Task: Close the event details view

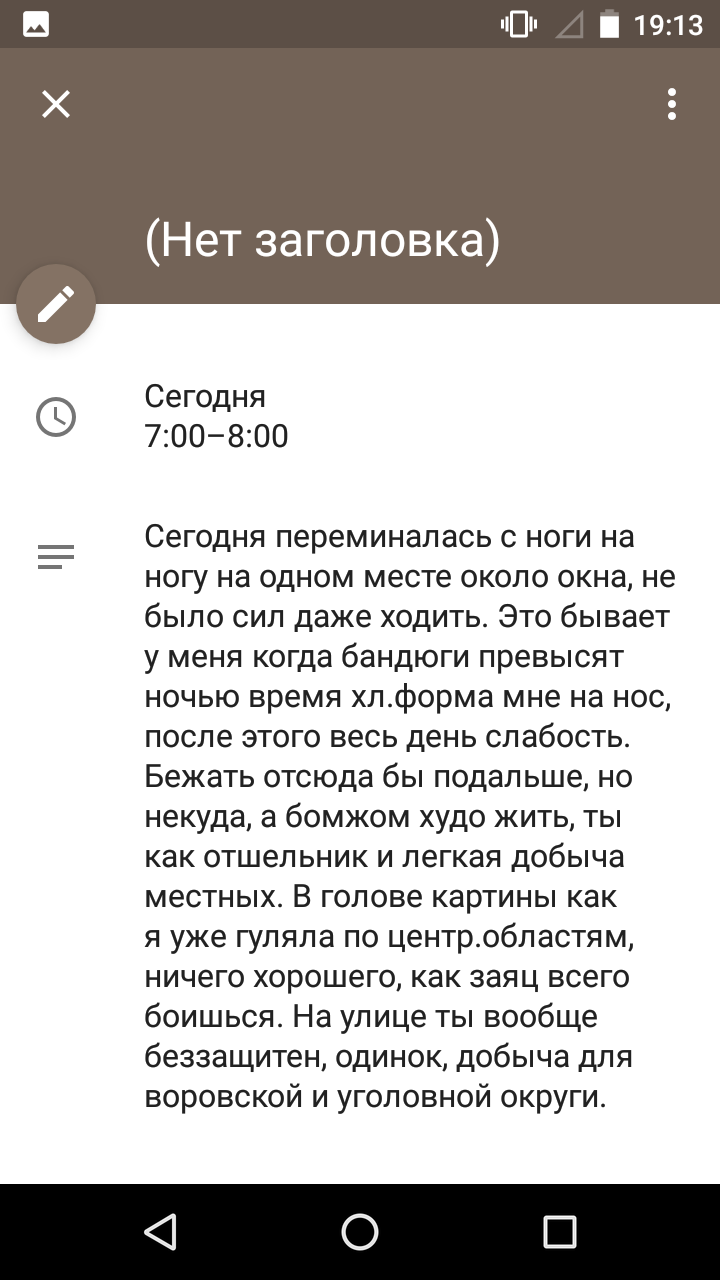Action: 56,104
